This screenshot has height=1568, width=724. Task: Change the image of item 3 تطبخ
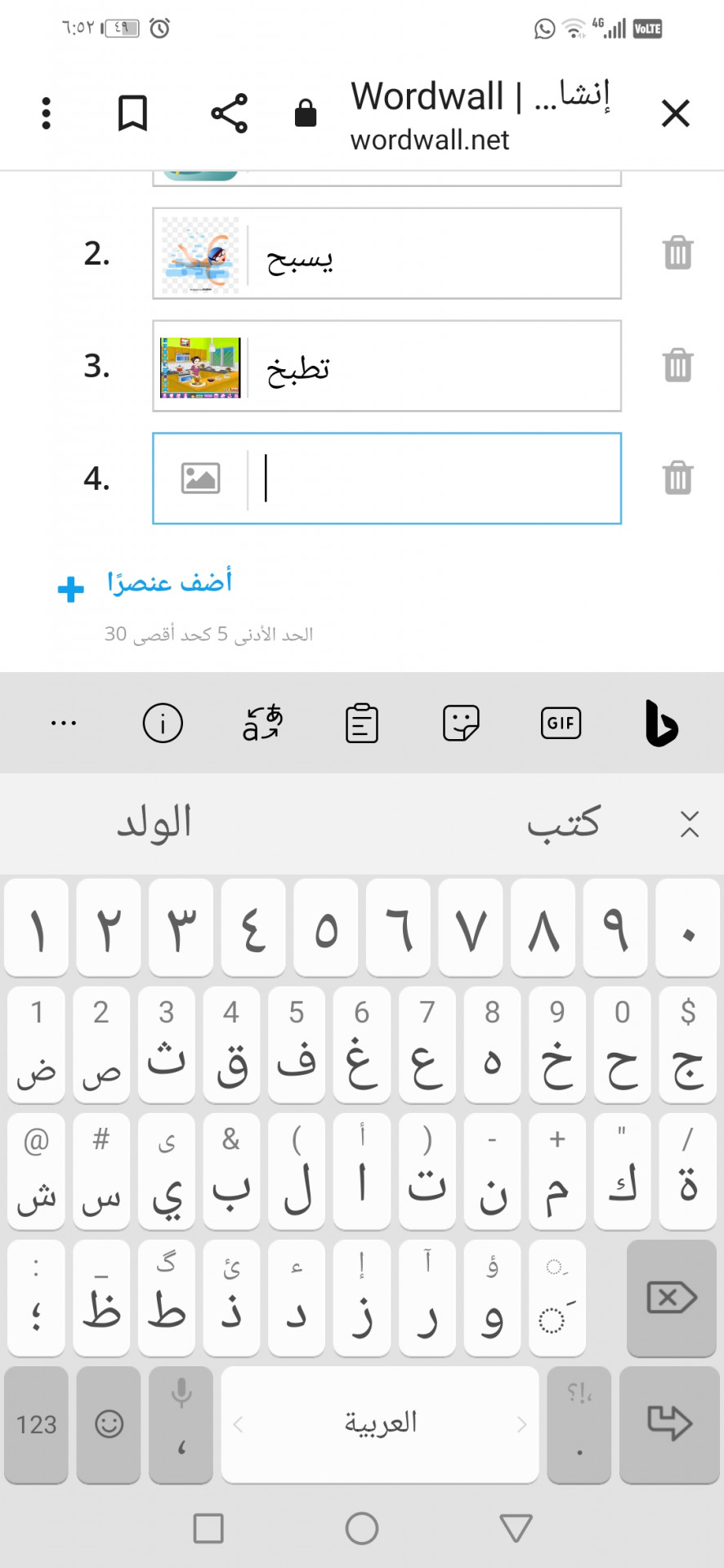coord(200,367)
